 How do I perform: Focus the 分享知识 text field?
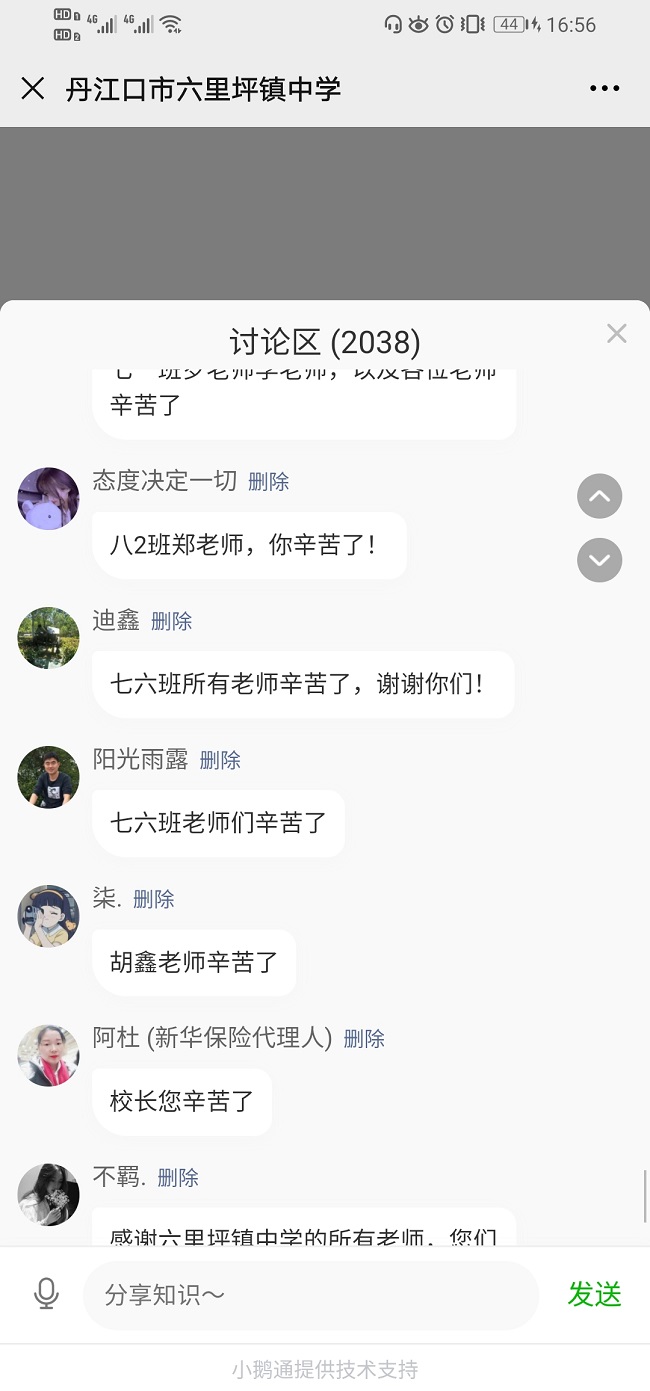[310, 1295]
